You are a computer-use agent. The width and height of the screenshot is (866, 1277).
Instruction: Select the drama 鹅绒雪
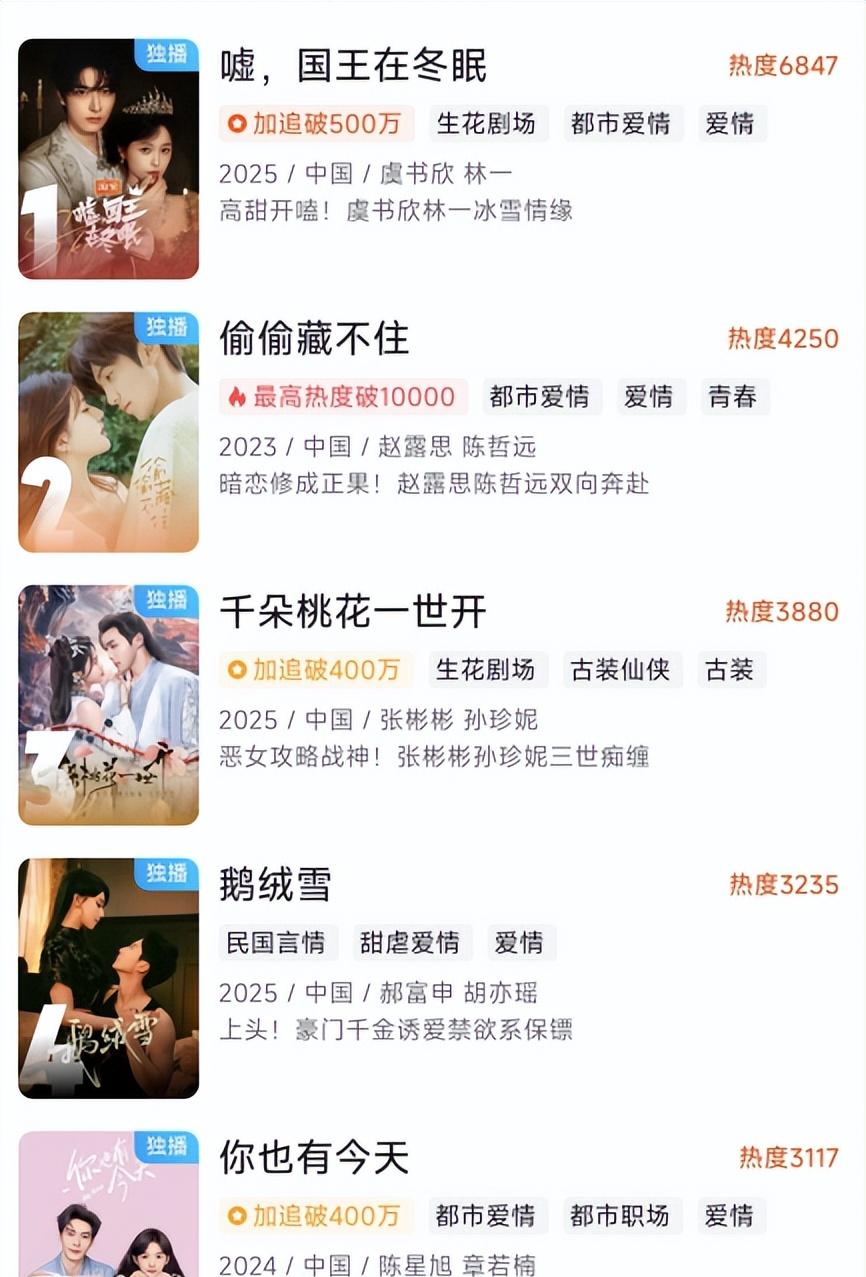[x=275, y=885]
